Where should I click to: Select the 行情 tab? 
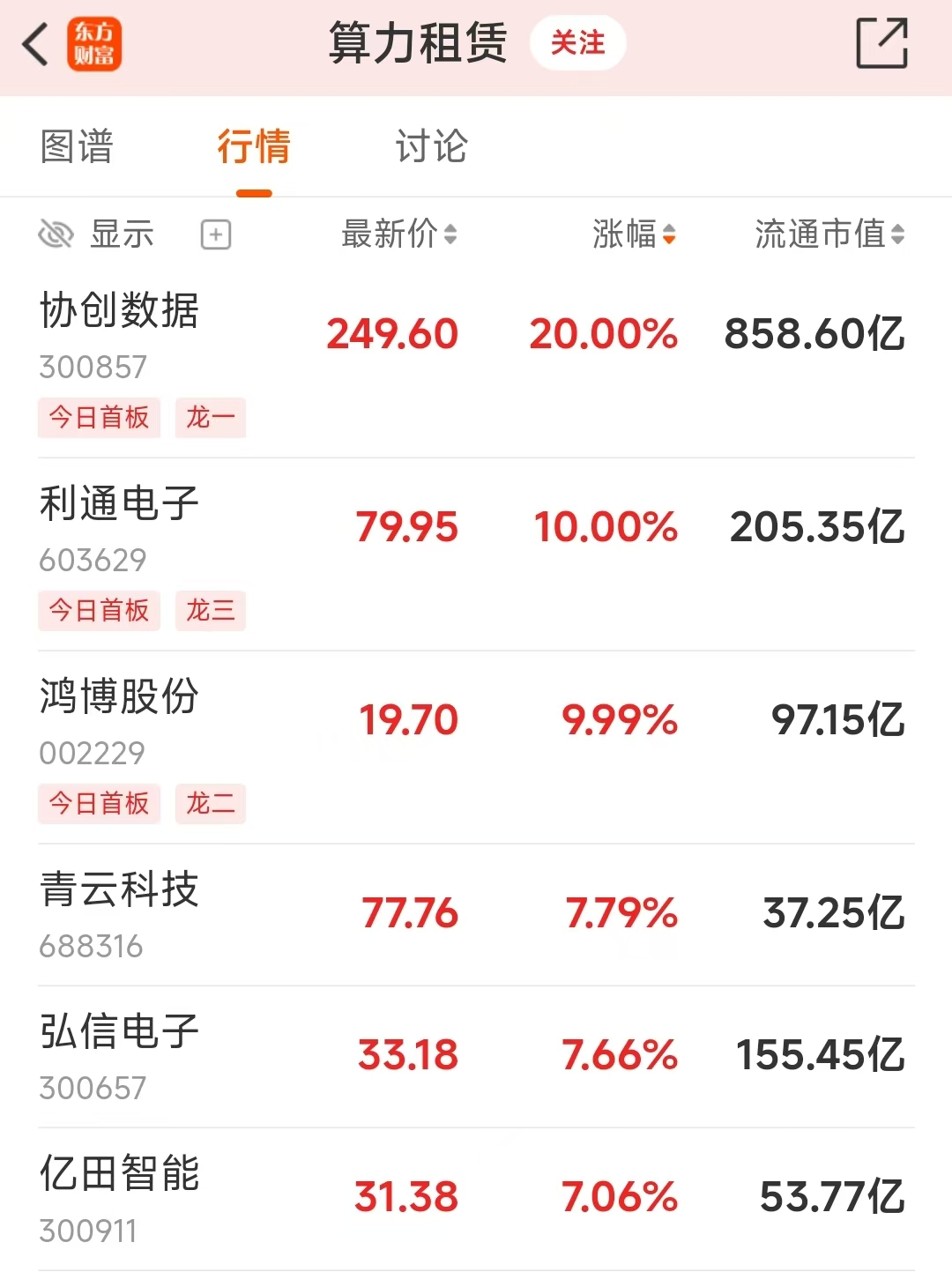254,146
